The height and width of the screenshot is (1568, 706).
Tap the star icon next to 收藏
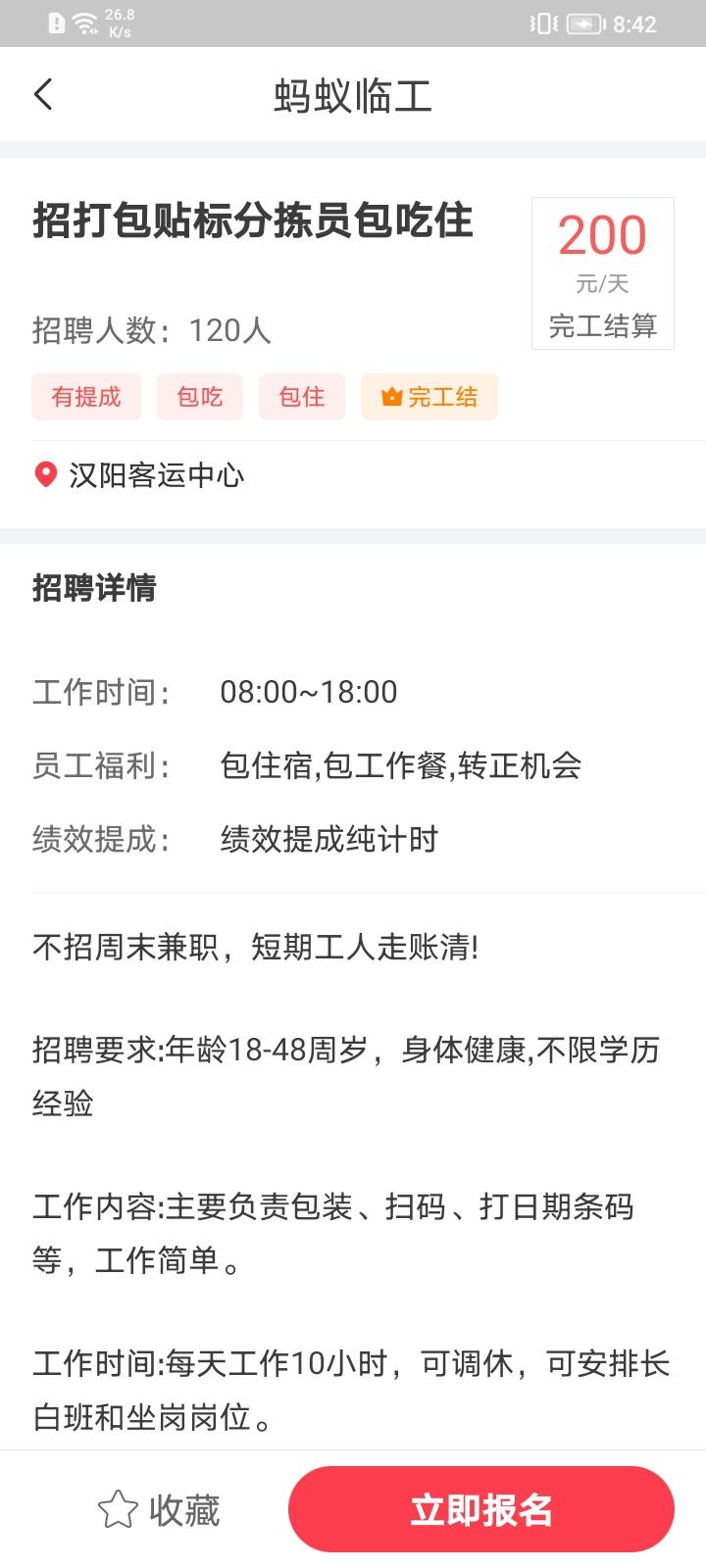point(118,1507)
